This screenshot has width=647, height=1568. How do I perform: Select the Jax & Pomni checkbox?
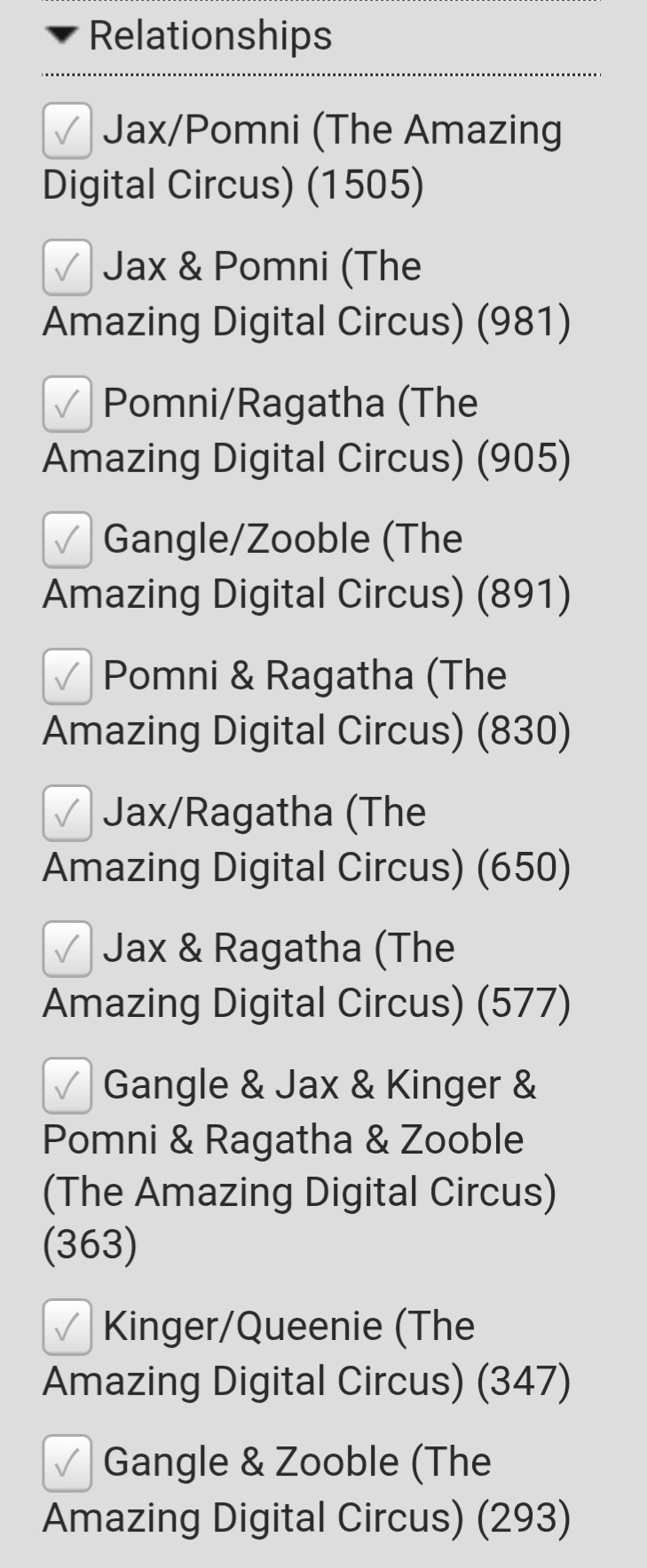(67, 267)
